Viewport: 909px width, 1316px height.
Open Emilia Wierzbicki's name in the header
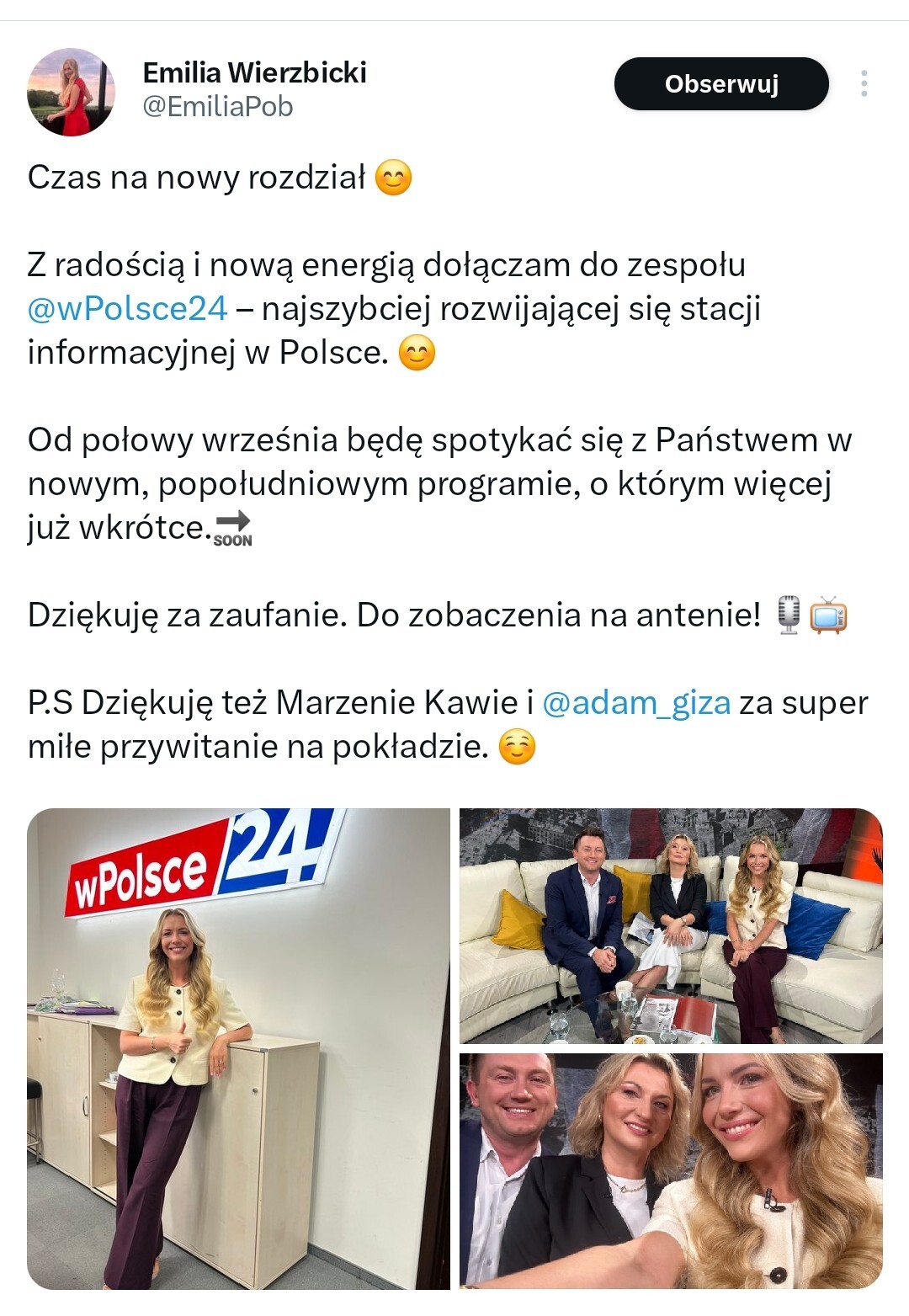(x=254, y=72)
